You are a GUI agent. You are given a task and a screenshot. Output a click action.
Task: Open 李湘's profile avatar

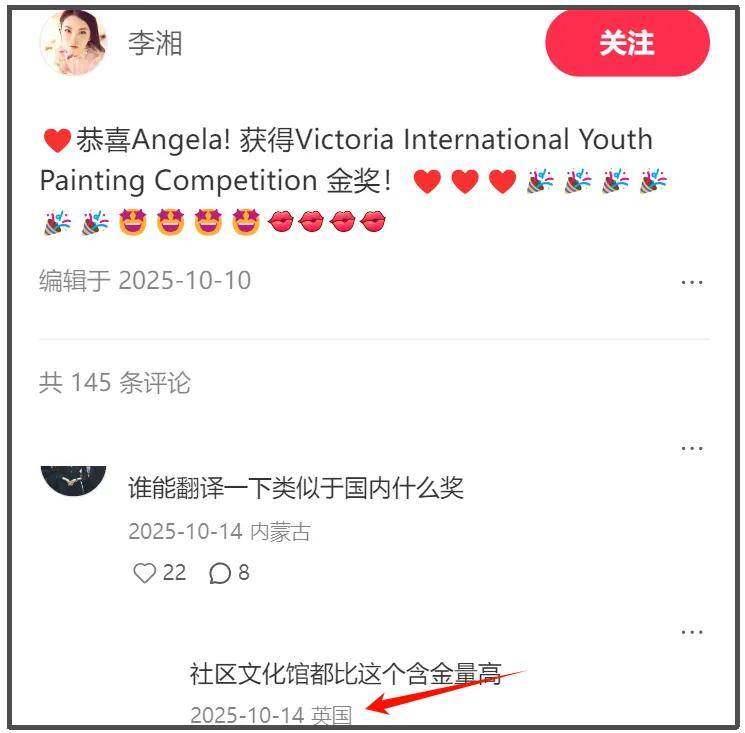73,42
